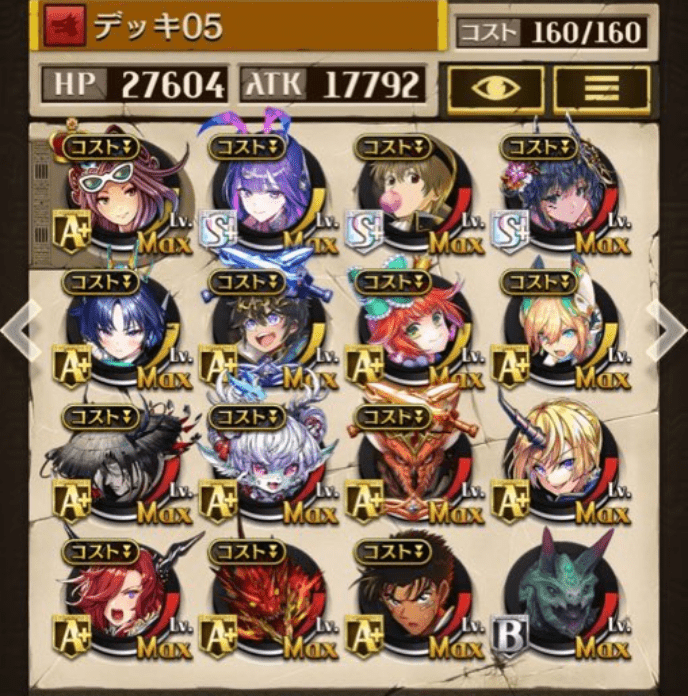This screenshot has width=688, height=696.
Task: Tap the eye view button
Action: (495, 88)
